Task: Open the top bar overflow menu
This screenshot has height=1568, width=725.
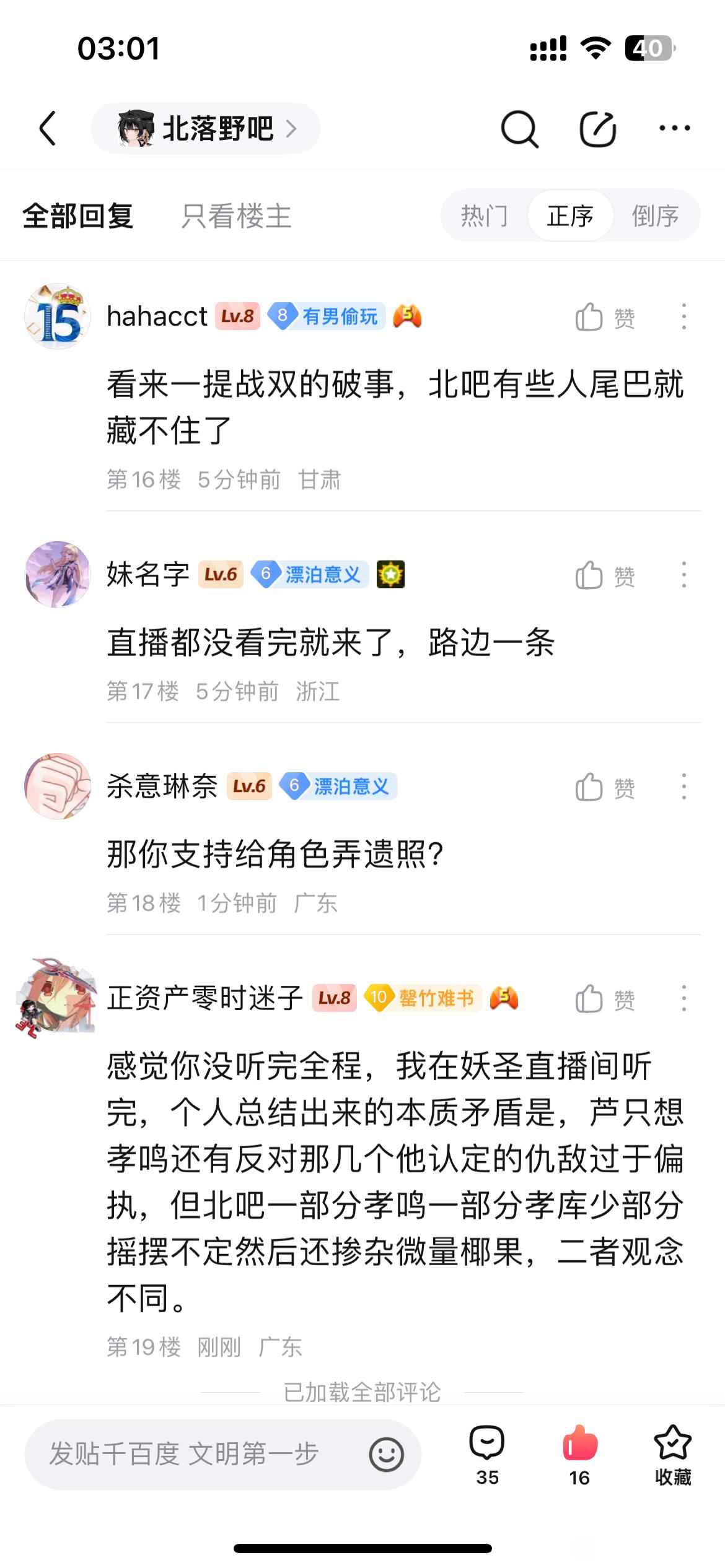Action: (x=674, y=128)
